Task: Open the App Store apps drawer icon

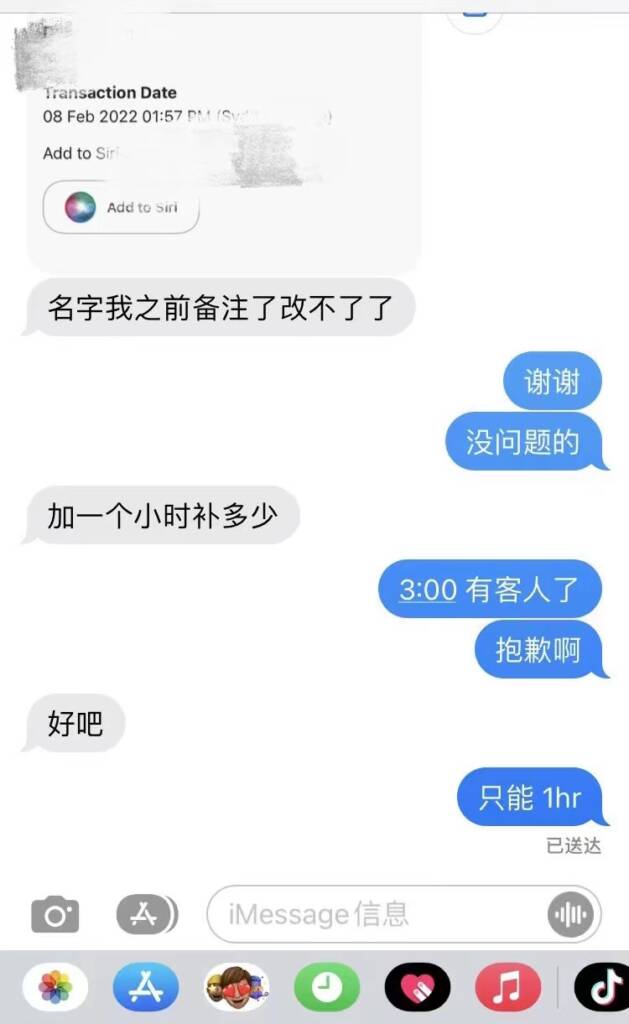Action: 146,914
